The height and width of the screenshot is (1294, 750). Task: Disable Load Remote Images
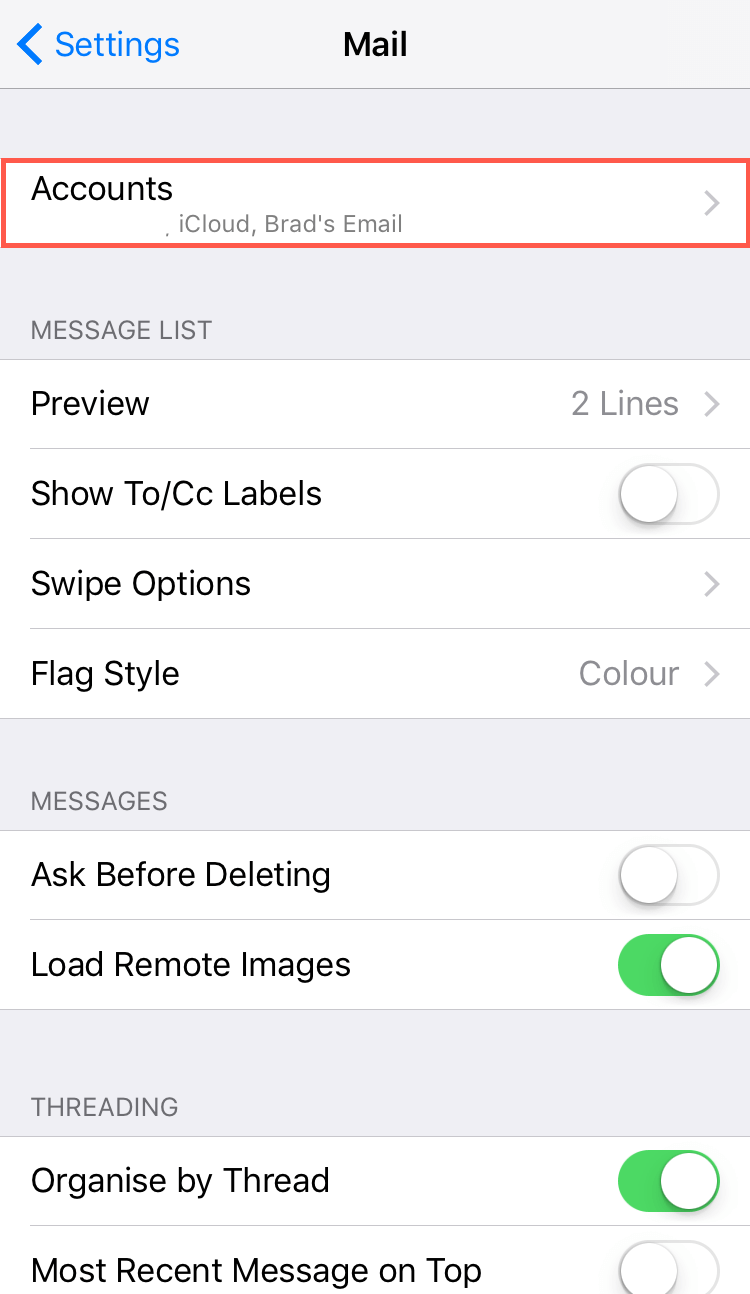point(669,965)
